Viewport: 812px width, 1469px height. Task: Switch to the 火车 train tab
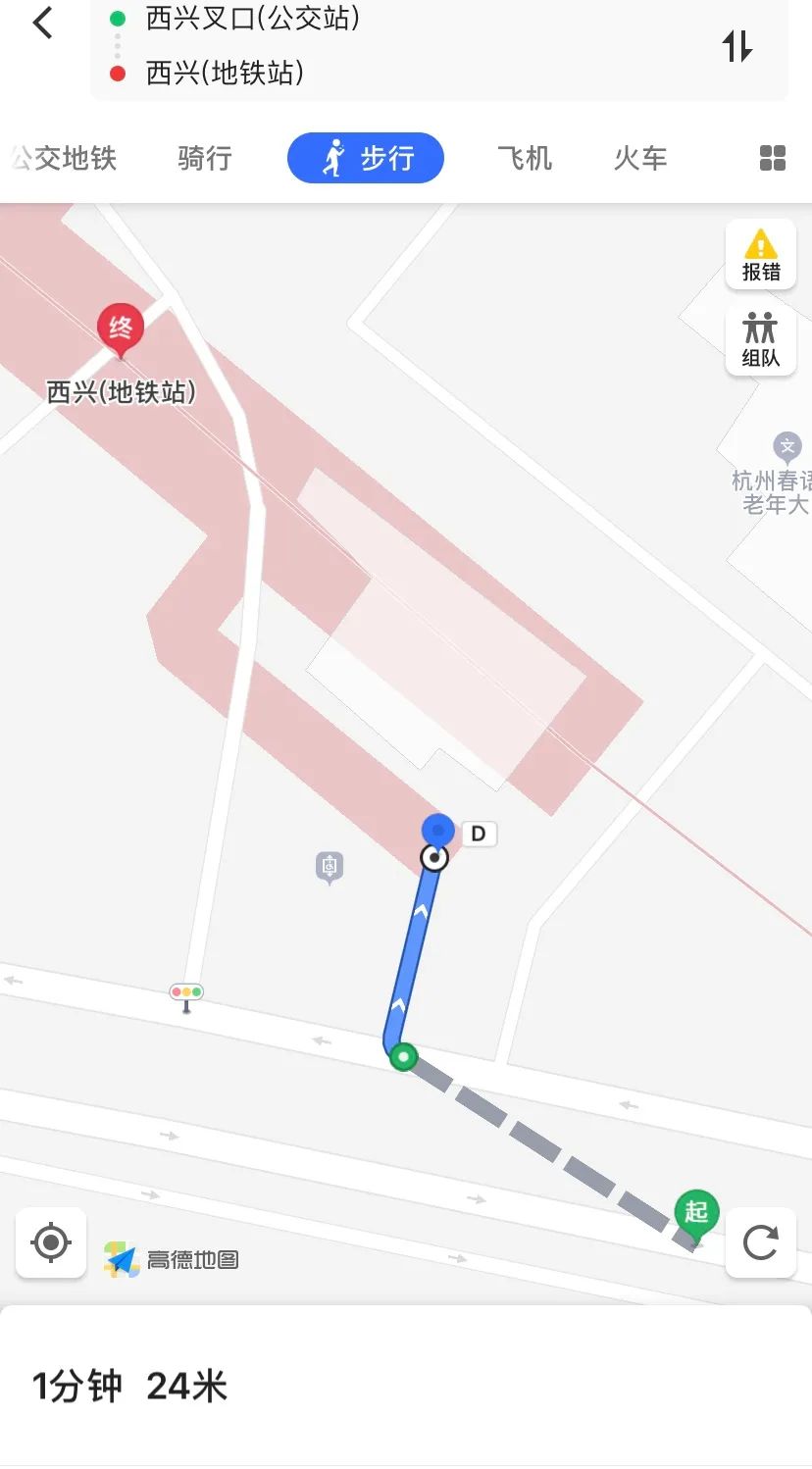pyautogui.click(x=640, y=158)
